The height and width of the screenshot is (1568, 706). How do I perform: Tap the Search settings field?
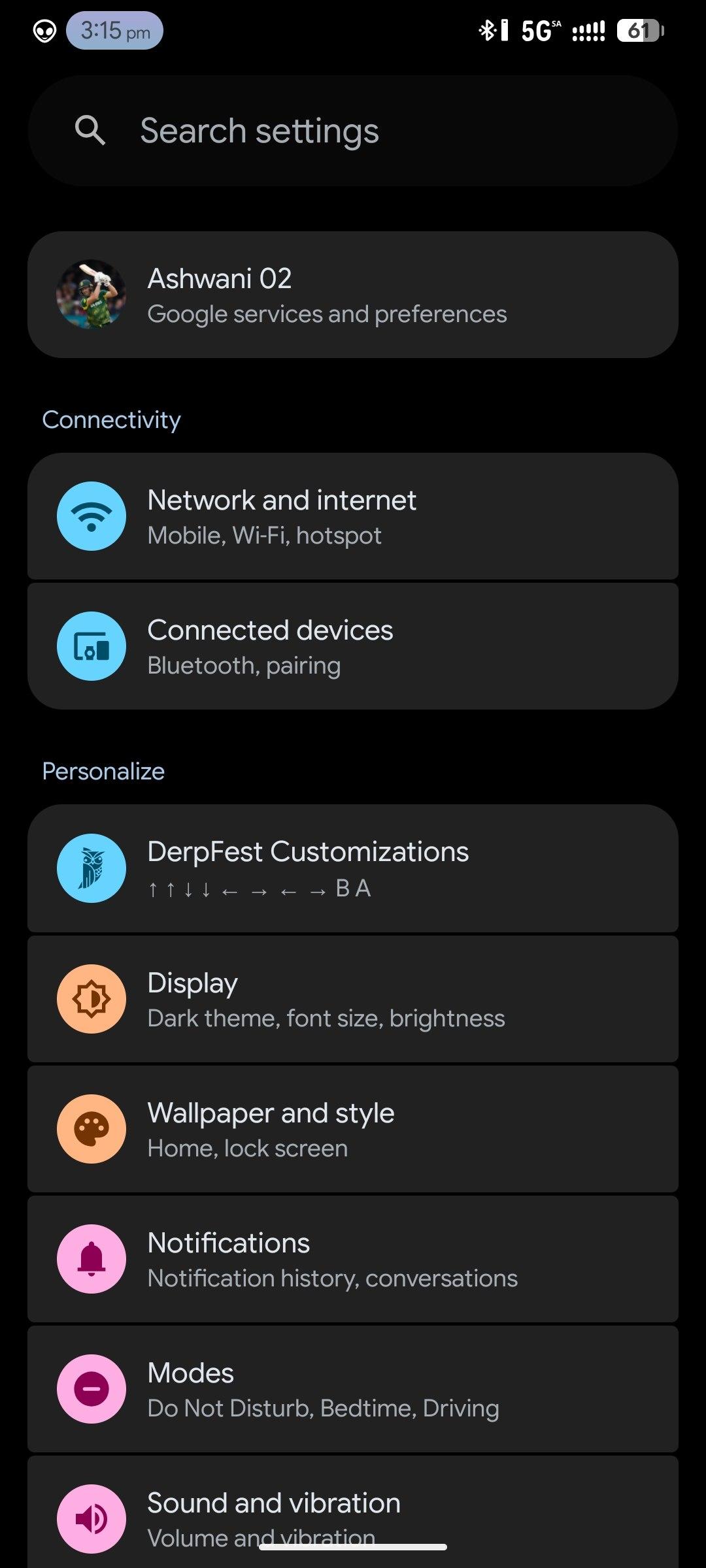pyautogui.click(x=353, y=131)
